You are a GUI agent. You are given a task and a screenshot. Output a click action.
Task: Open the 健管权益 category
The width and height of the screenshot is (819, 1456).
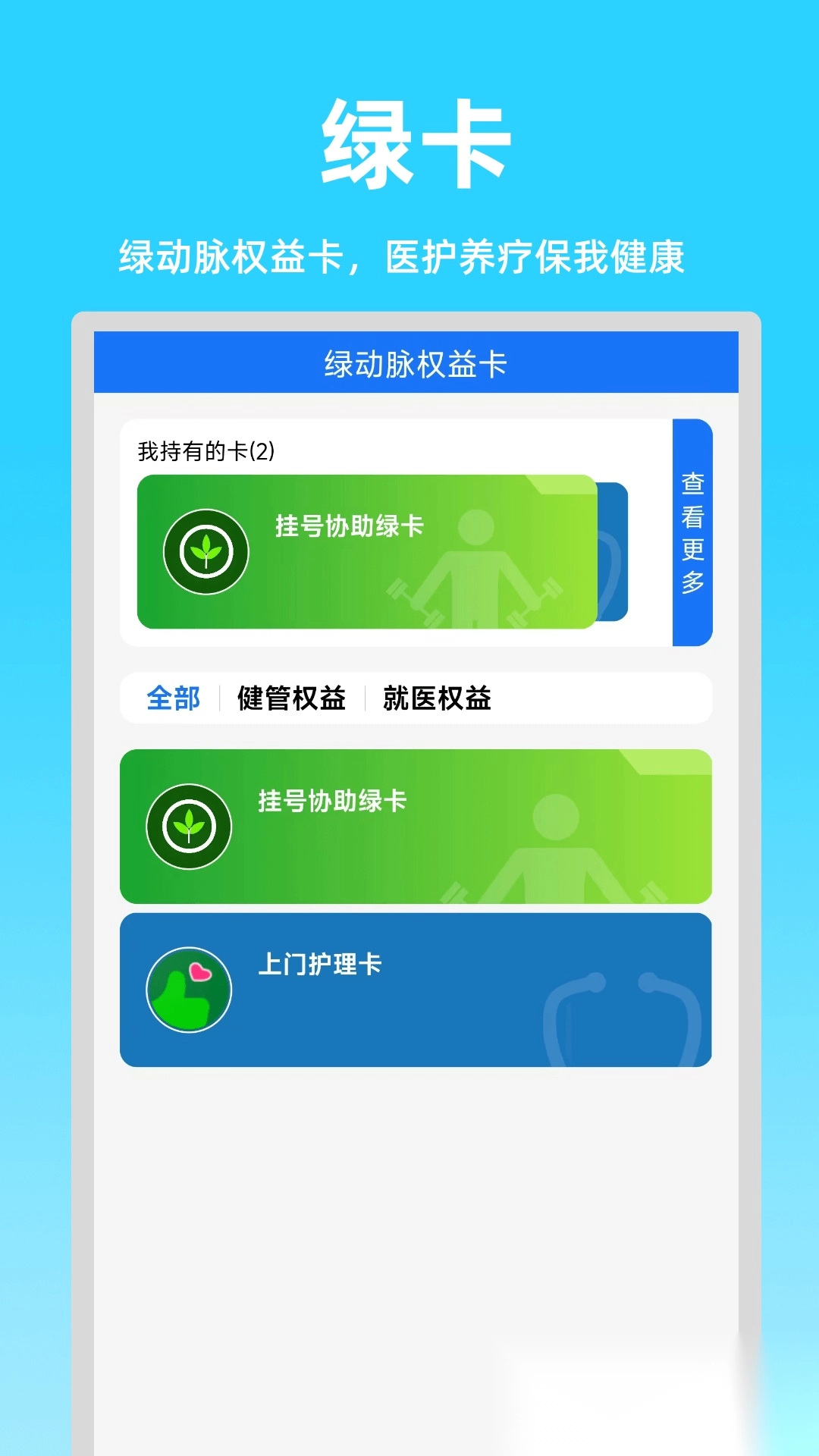(290, 701)
